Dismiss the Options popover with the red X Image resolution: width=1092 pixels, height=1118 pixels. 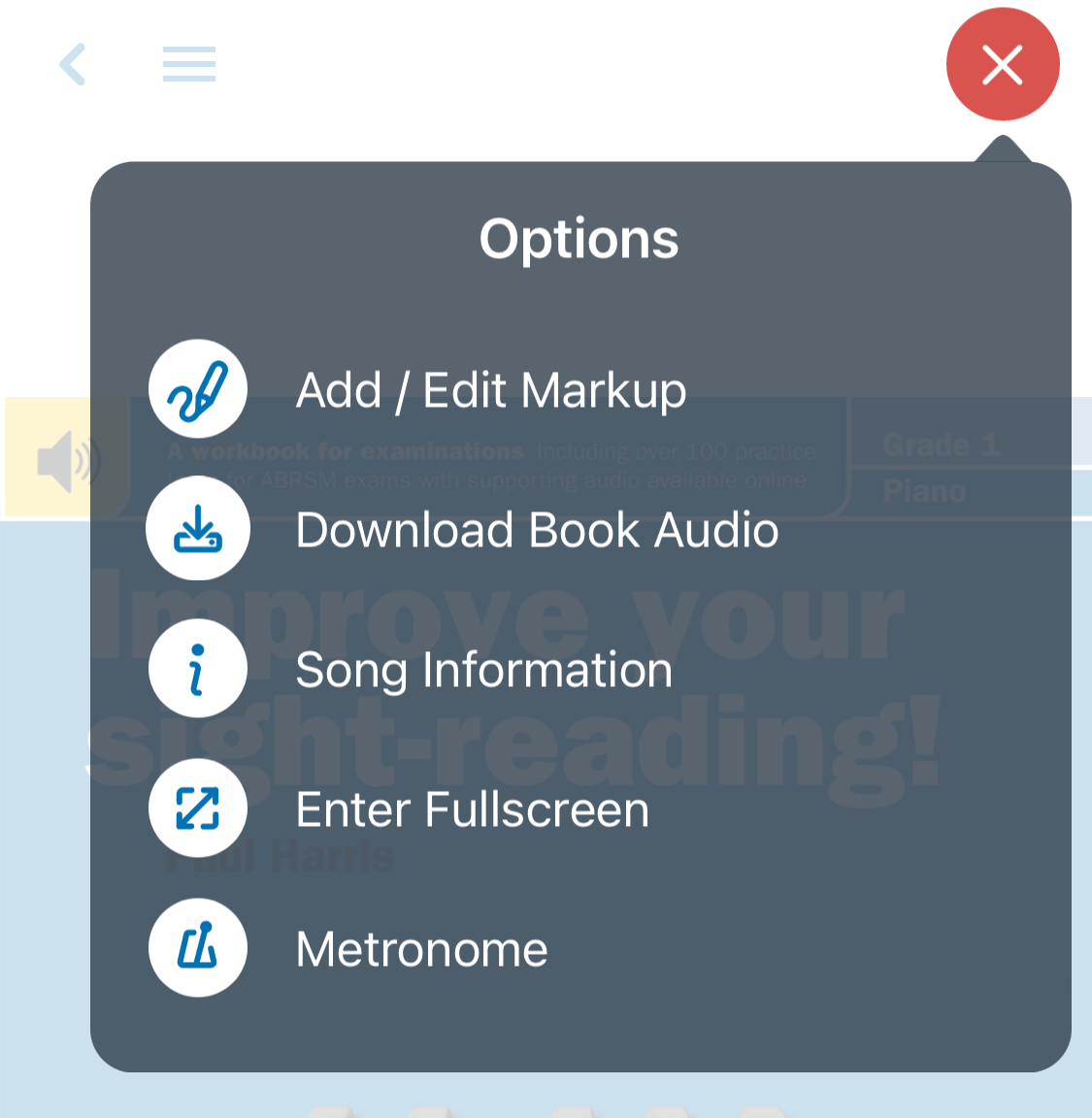point(1003,64)
